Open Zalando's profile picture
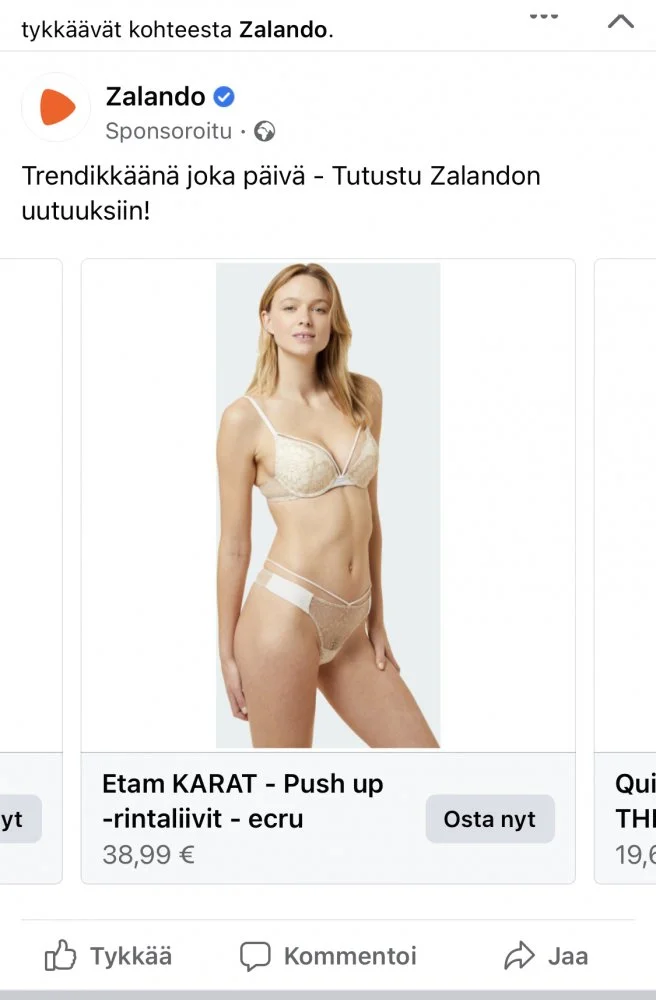656x1000 pixels. pos(56,107)
